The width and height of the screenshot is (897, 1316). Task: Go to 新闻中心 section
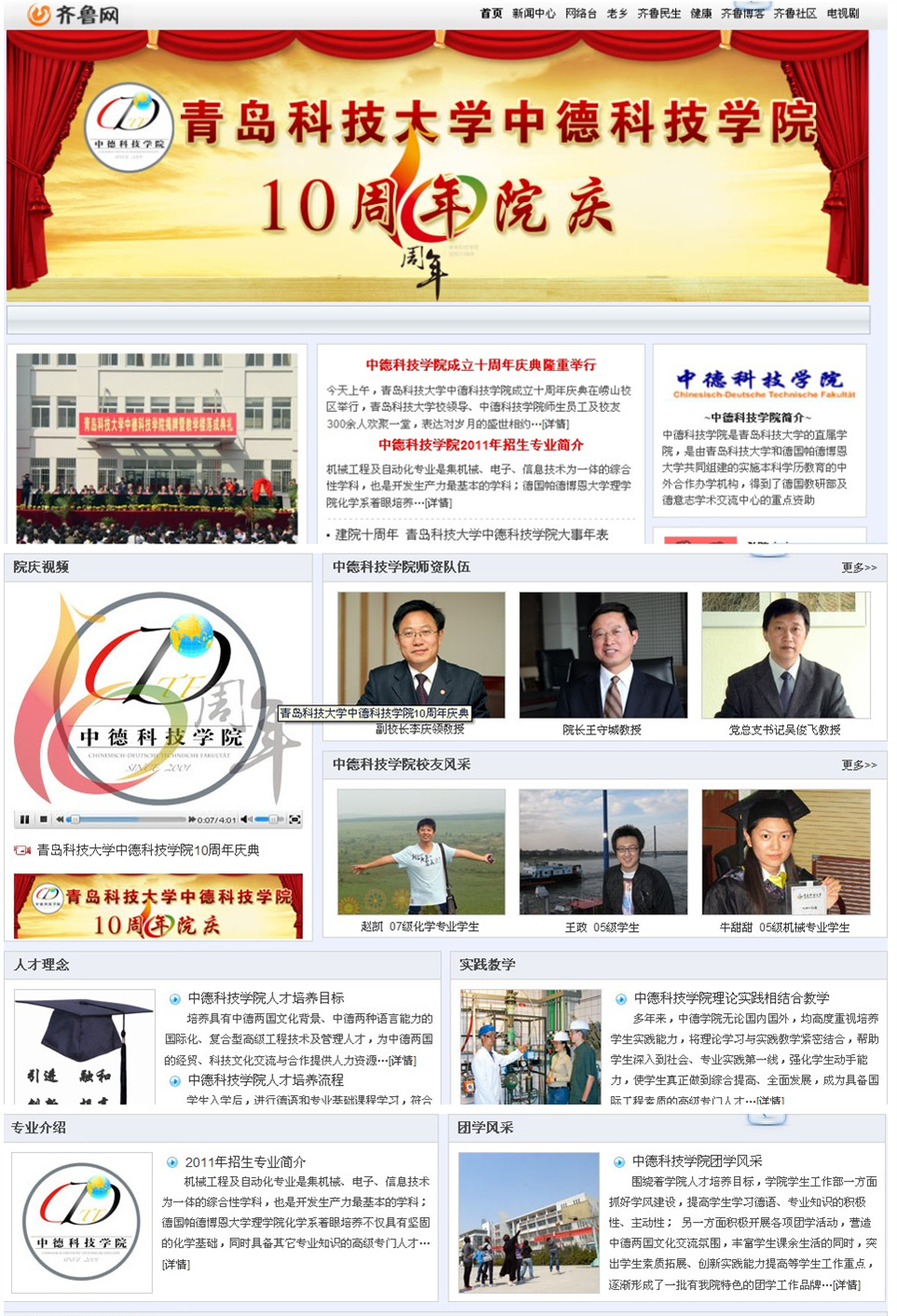click(x=533, y=13)
